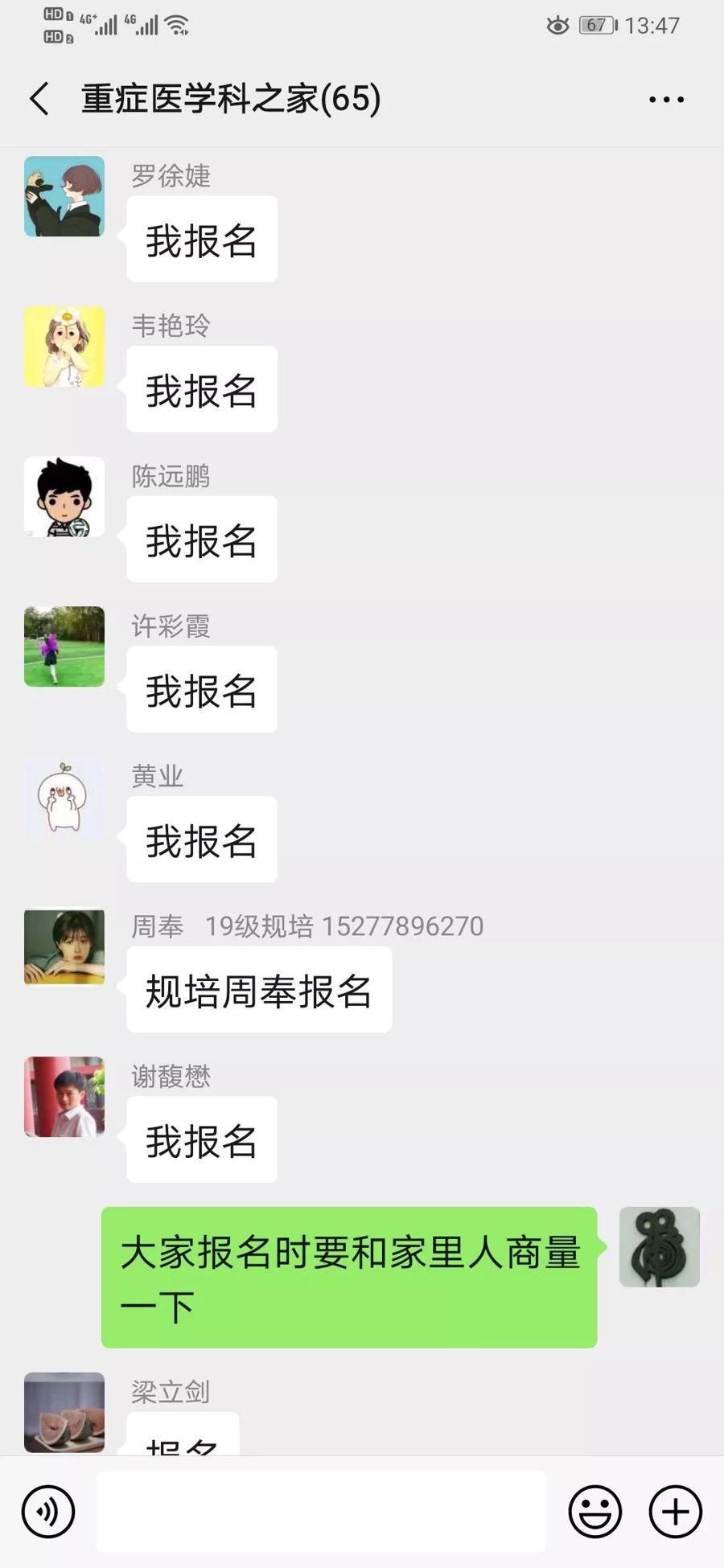This screenshot has height=1568, width=724.
Task: Tap 陈远鹏's profile picture
Action: coord(64,497)
